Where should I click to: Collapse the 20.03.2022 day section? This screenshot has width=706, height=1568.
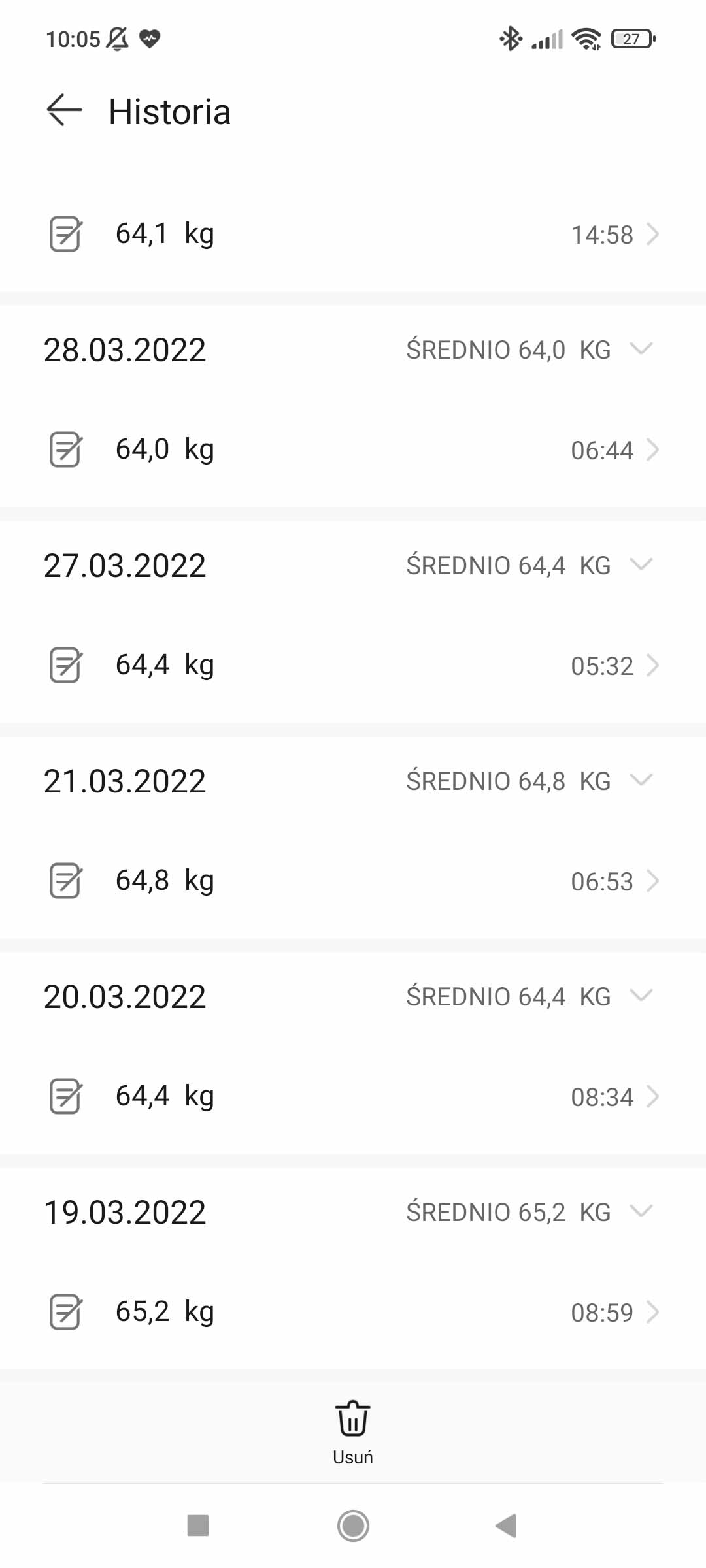click(641, 996)
